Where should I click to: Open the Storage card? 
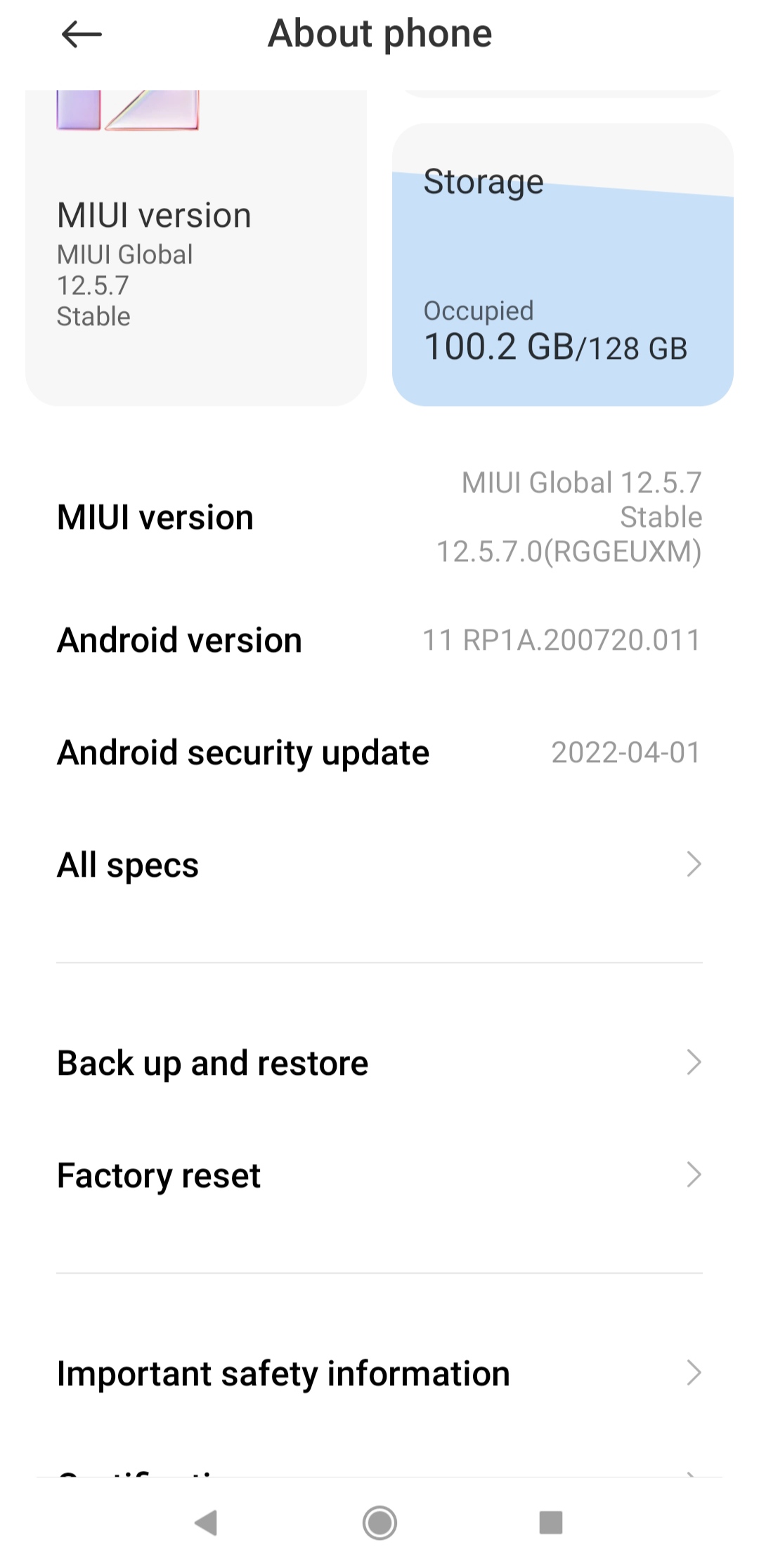click(563, 265)
